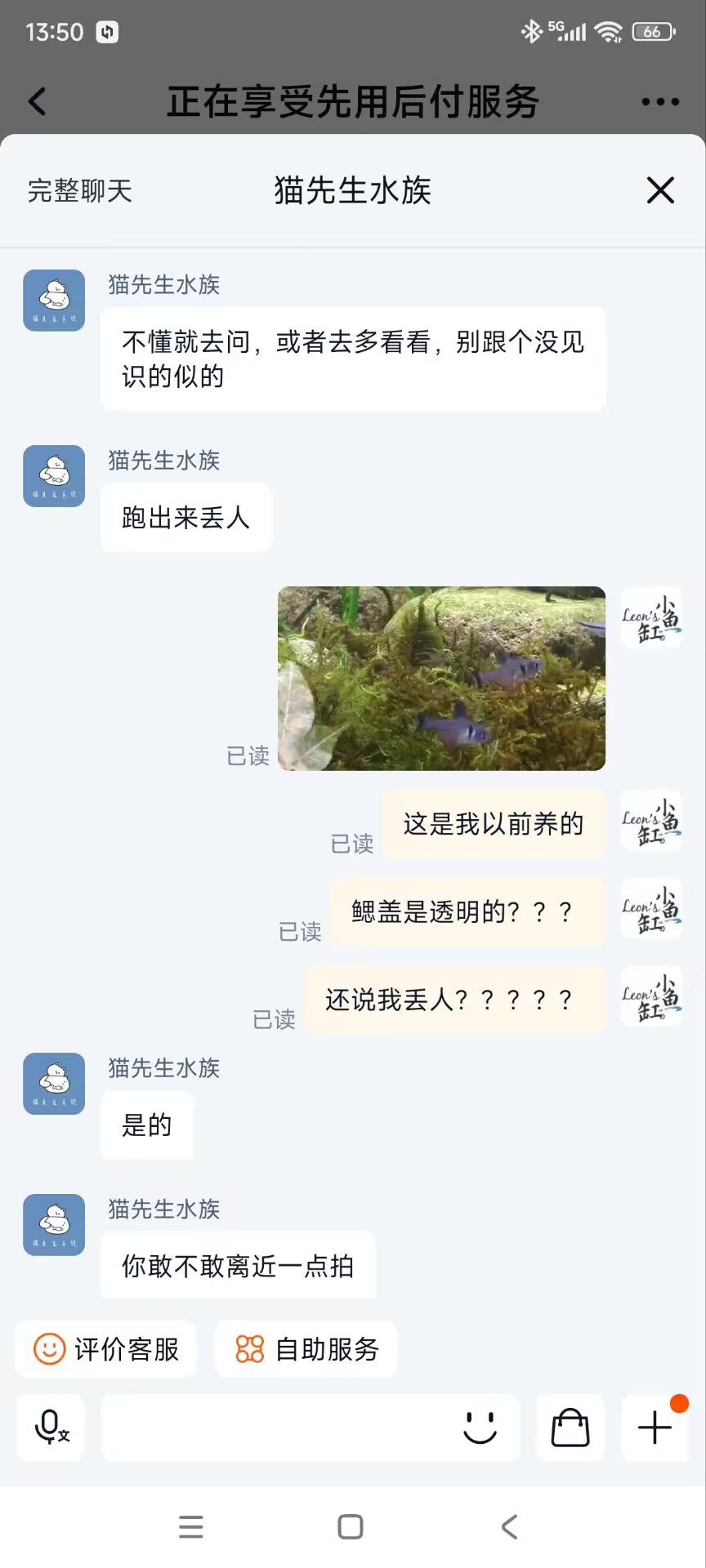Switch to the 完整聊天 tab

(78, 190)
